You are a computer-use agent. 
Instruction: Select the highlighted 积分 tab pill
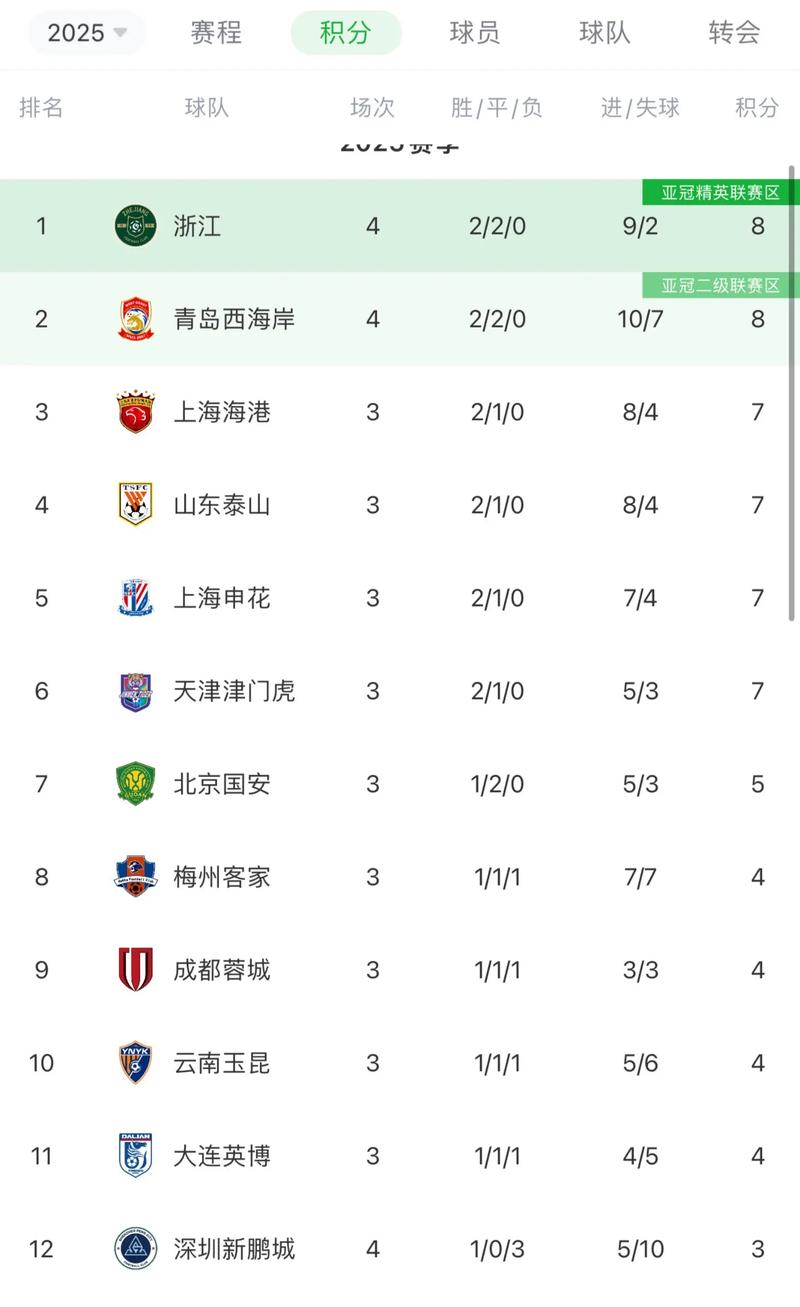(x=345, y=33)
